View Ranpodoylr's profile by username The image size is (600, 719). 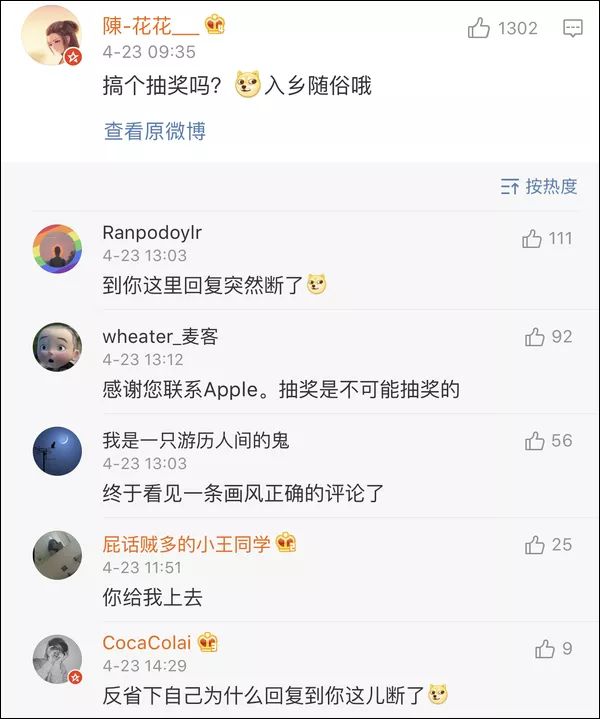tap(152, 233)
